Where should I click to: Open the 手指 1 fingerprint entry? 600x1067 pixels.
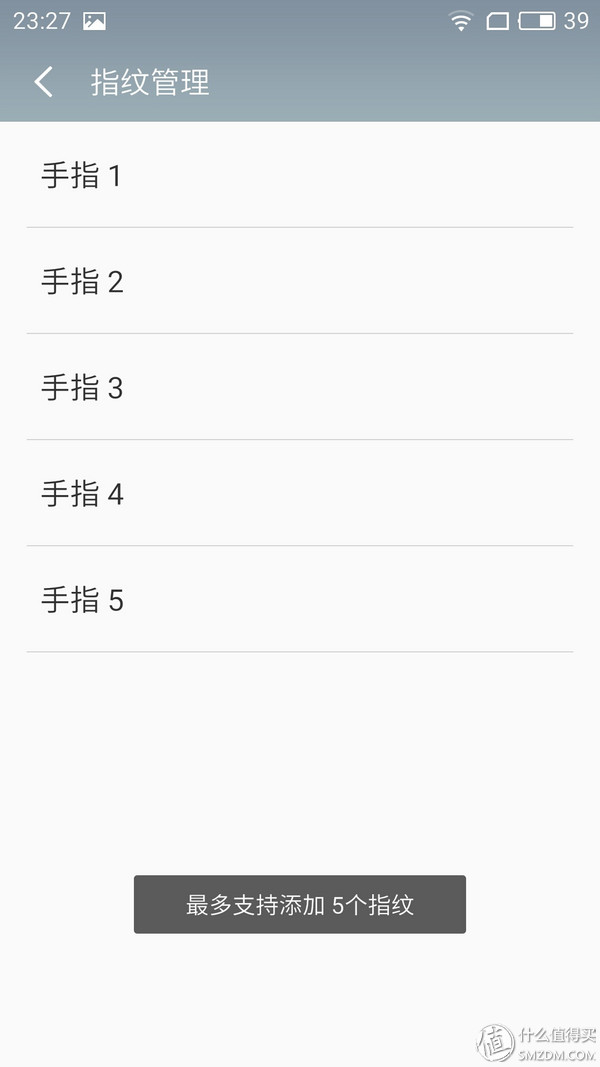pos(300,175)
